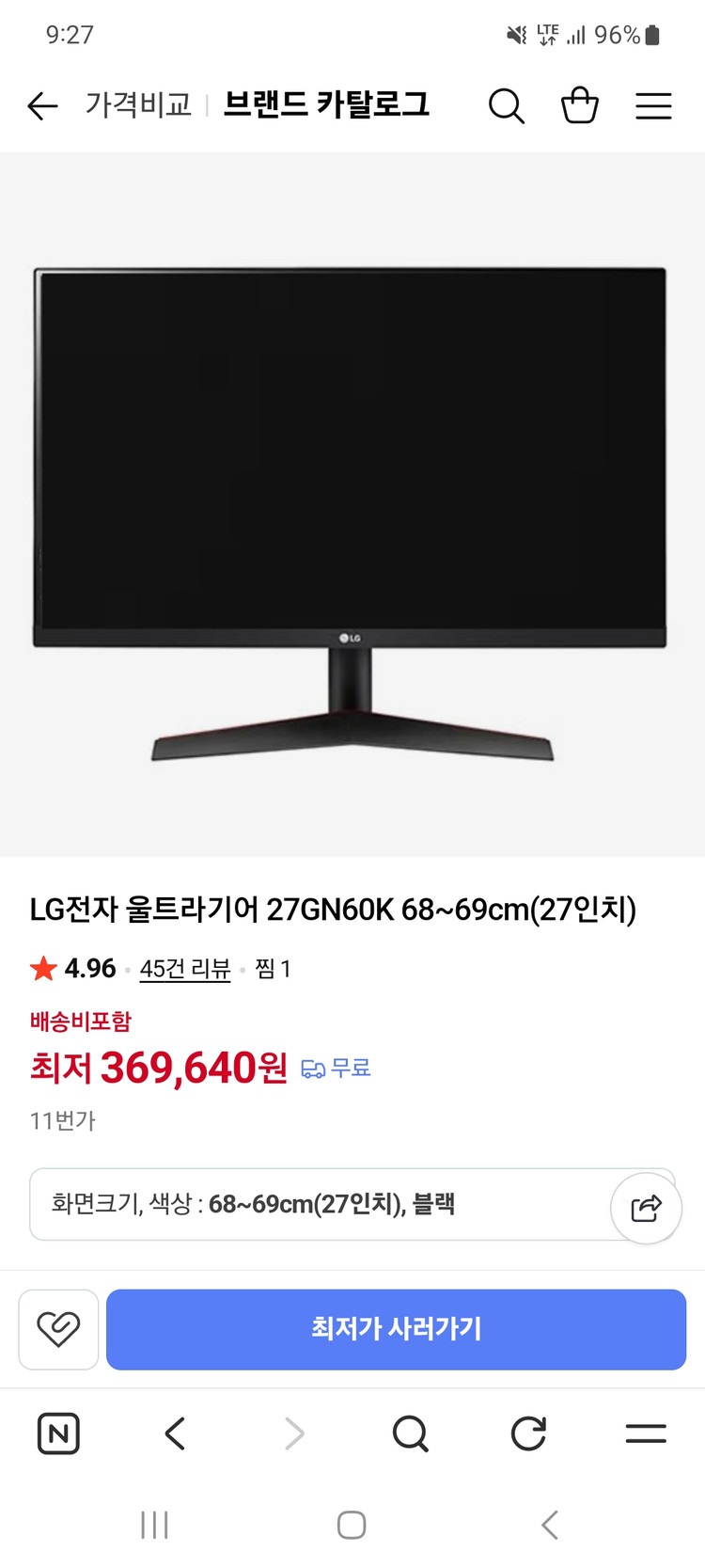Go to previous page in browser toolbar

click(x=175, y=1433)
